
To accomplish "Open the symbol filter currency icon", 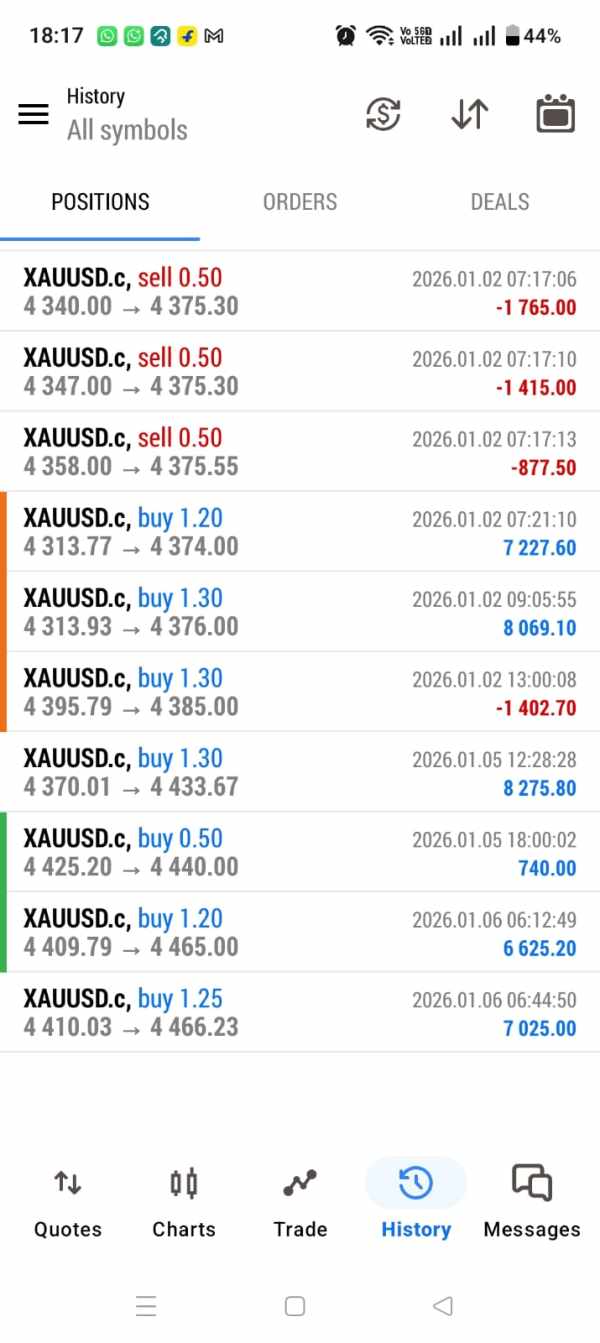I will click(x=383, y=114).
